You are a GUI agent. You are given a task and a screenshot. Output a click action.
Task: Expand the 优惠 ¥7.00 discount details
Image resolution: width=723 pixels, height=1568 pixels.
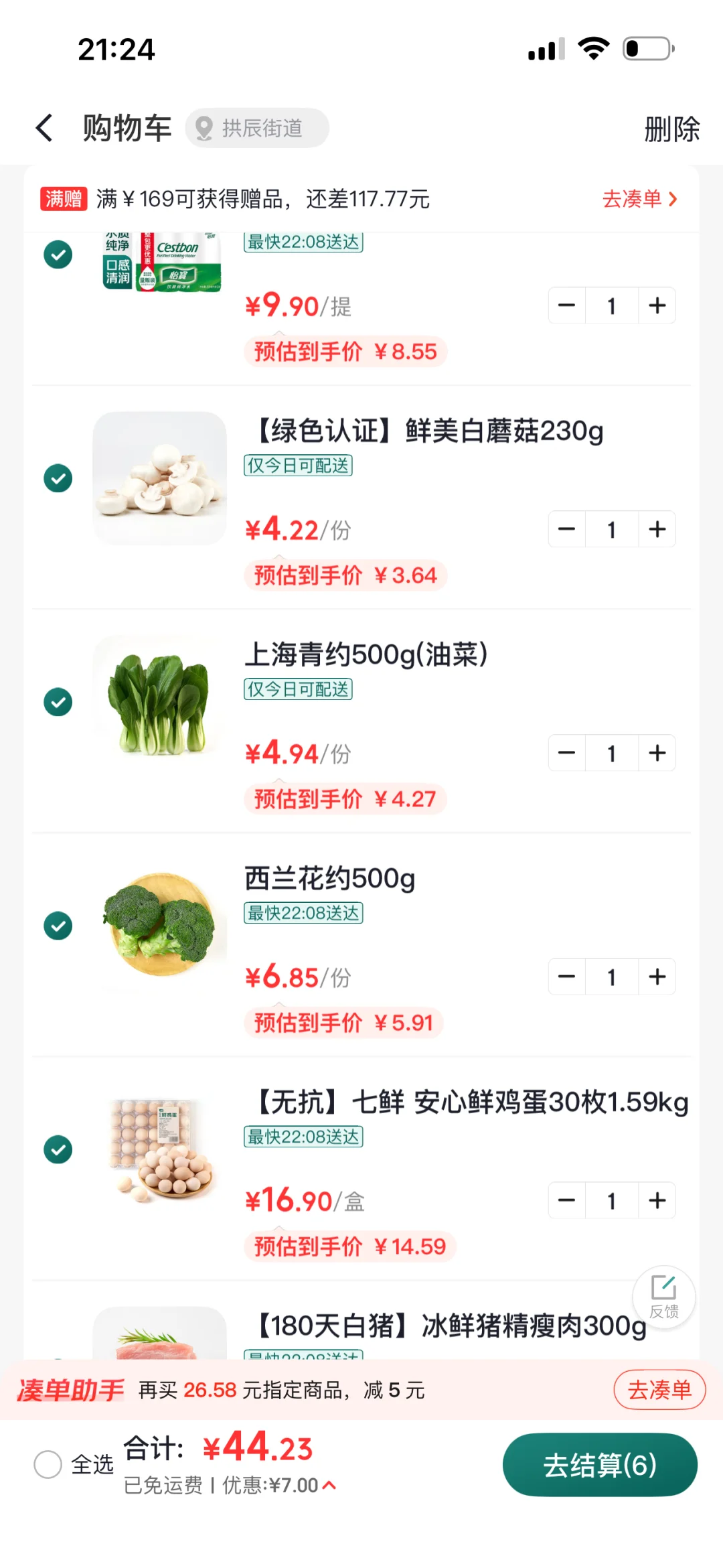click(x=279, y=1486)
